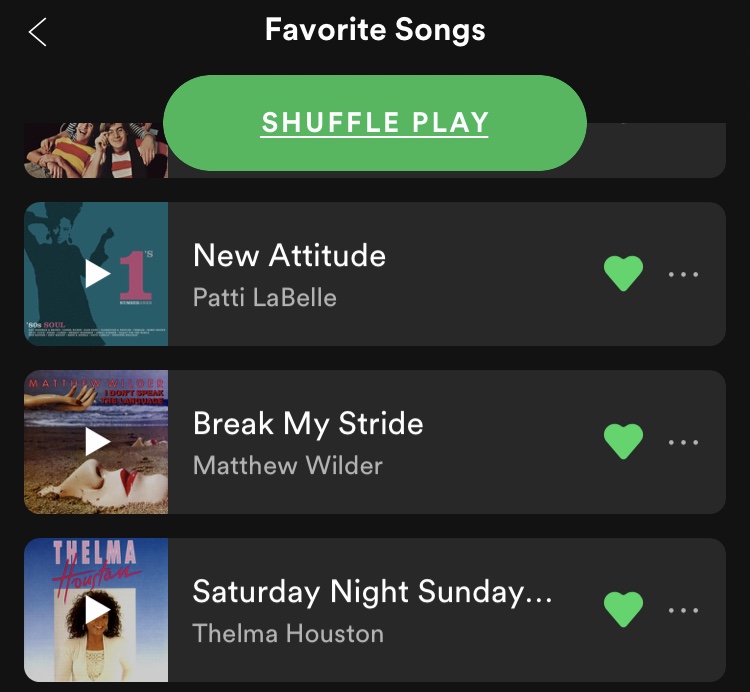The width and height of the screenshot is (750, 692).
Task: Go back using the top-left arrow
Action: (38, 32)
